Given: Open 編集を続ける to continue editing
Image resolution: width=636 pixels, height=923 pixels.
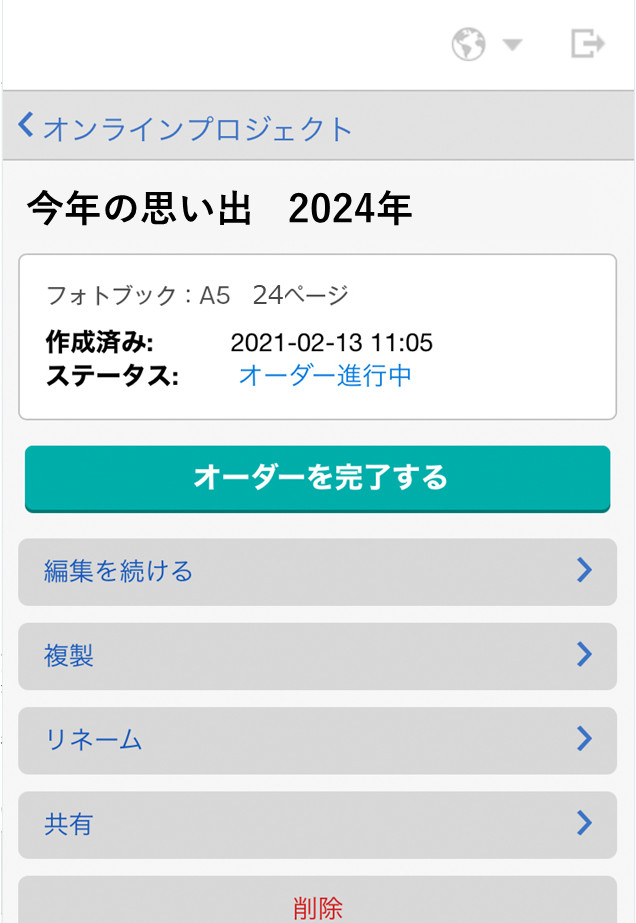Looking at the screenshot, I should (317, 571).
